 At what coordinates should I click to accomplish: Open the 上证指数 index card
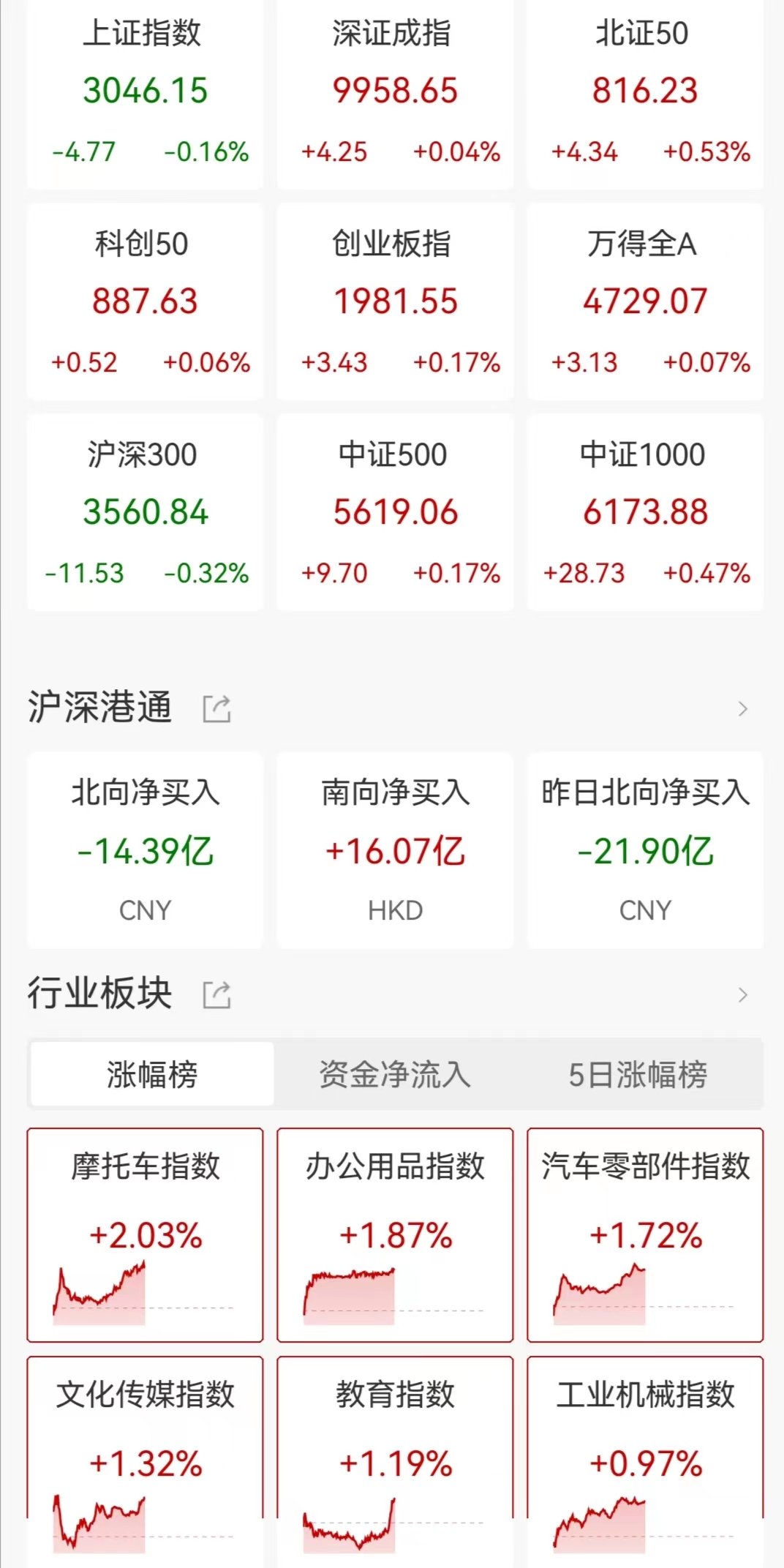(145, 94)
